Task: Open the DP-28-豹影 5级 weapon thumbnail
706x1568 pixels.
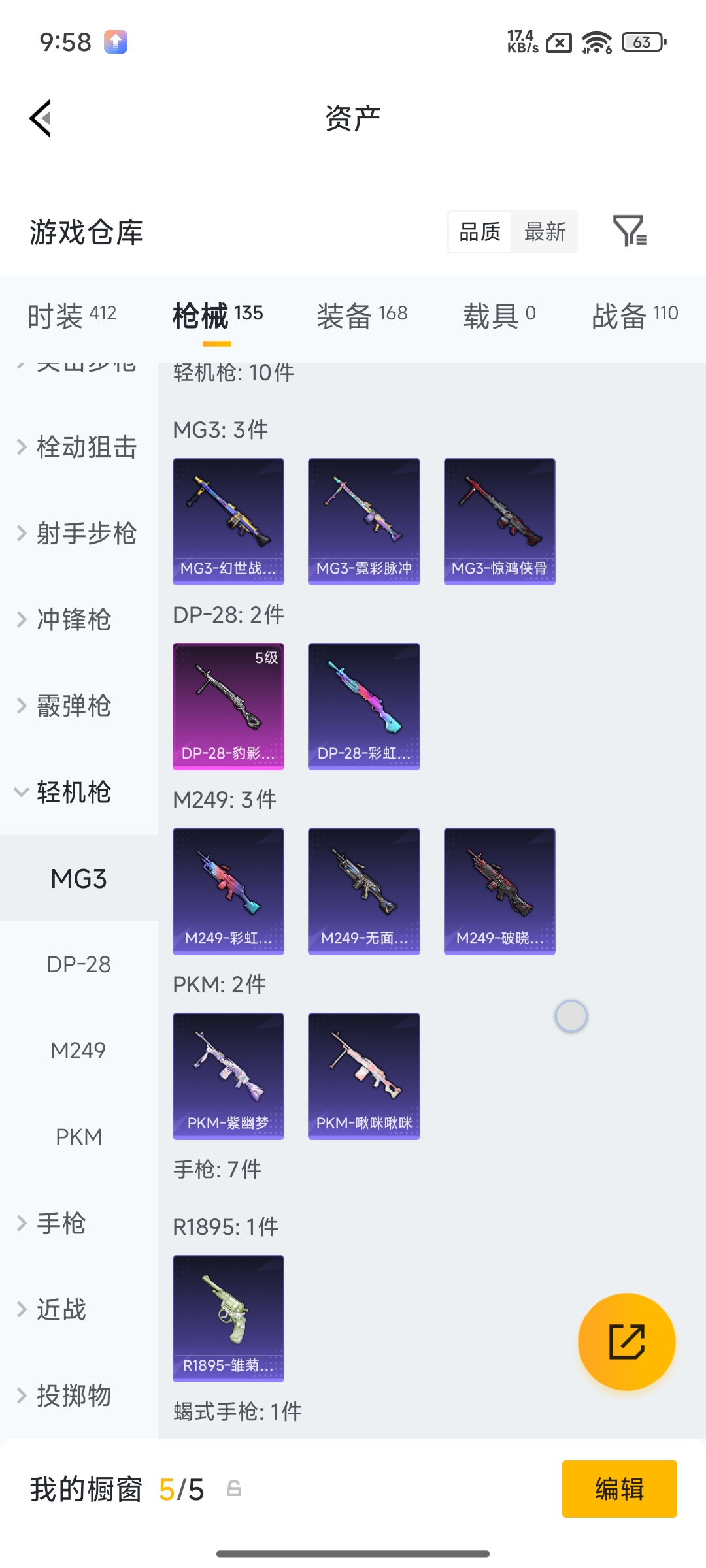Action: pos(228,706)
